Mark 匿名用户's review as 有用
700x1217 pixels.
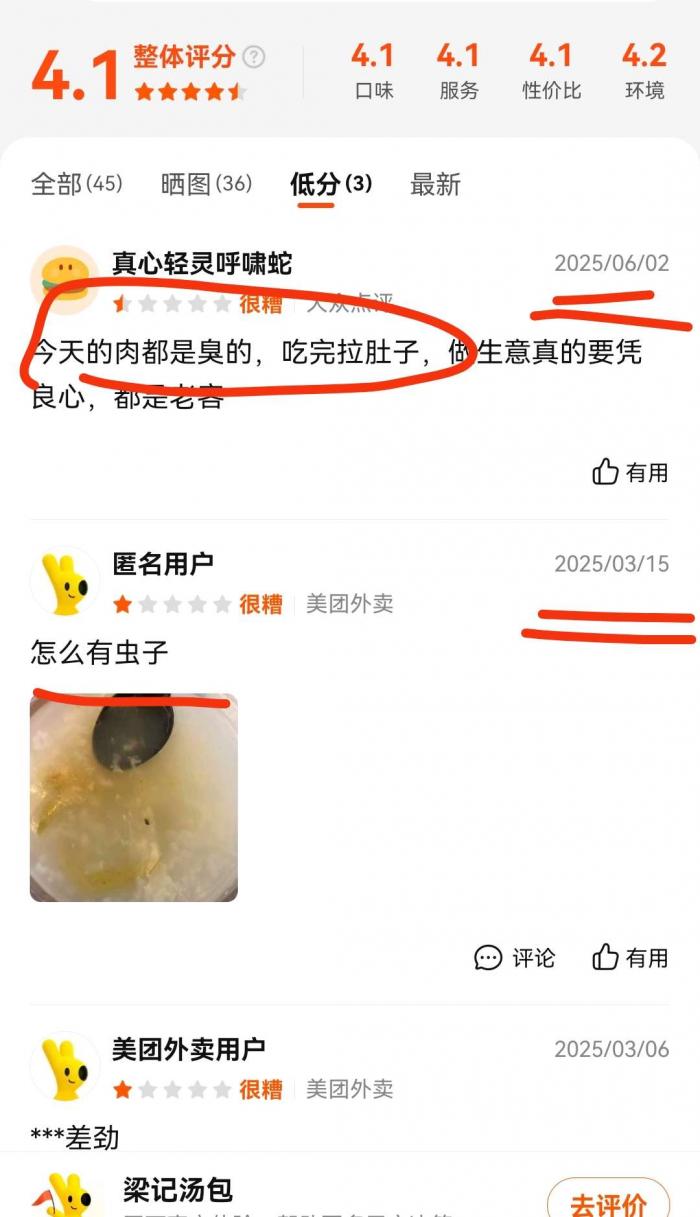(x=630, y=957)
